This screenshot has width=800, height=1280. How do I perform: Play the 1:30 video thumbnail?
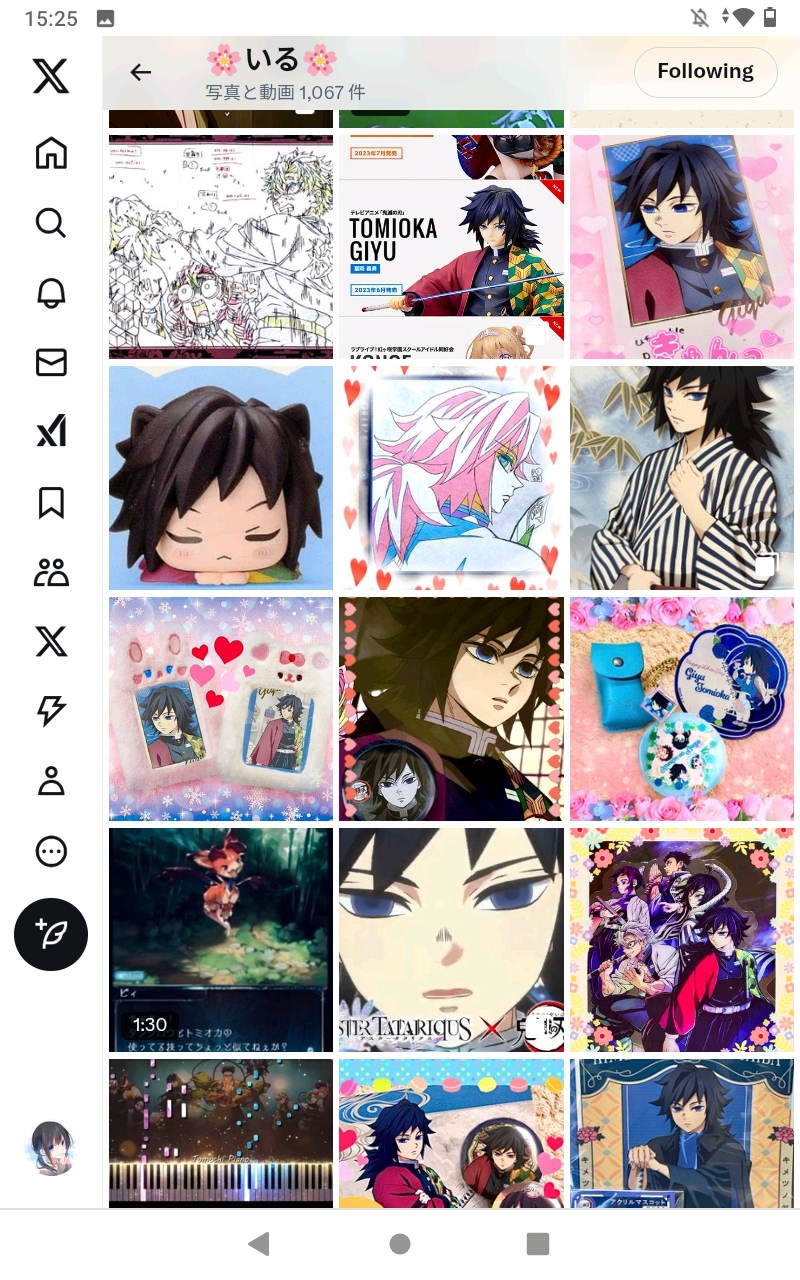[x=221, y=939]
